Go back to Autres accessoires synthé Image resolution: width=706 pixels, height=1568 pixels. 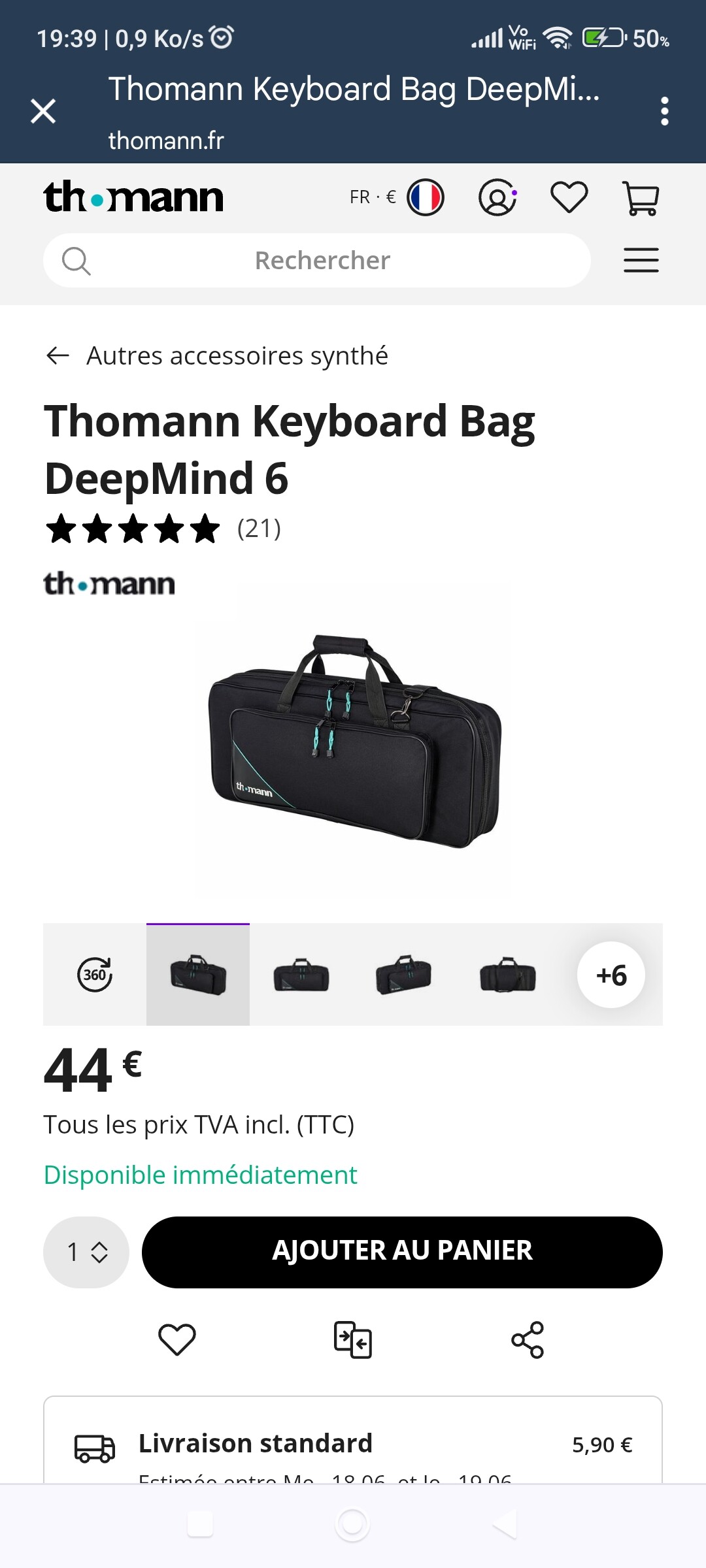[217, 356]
